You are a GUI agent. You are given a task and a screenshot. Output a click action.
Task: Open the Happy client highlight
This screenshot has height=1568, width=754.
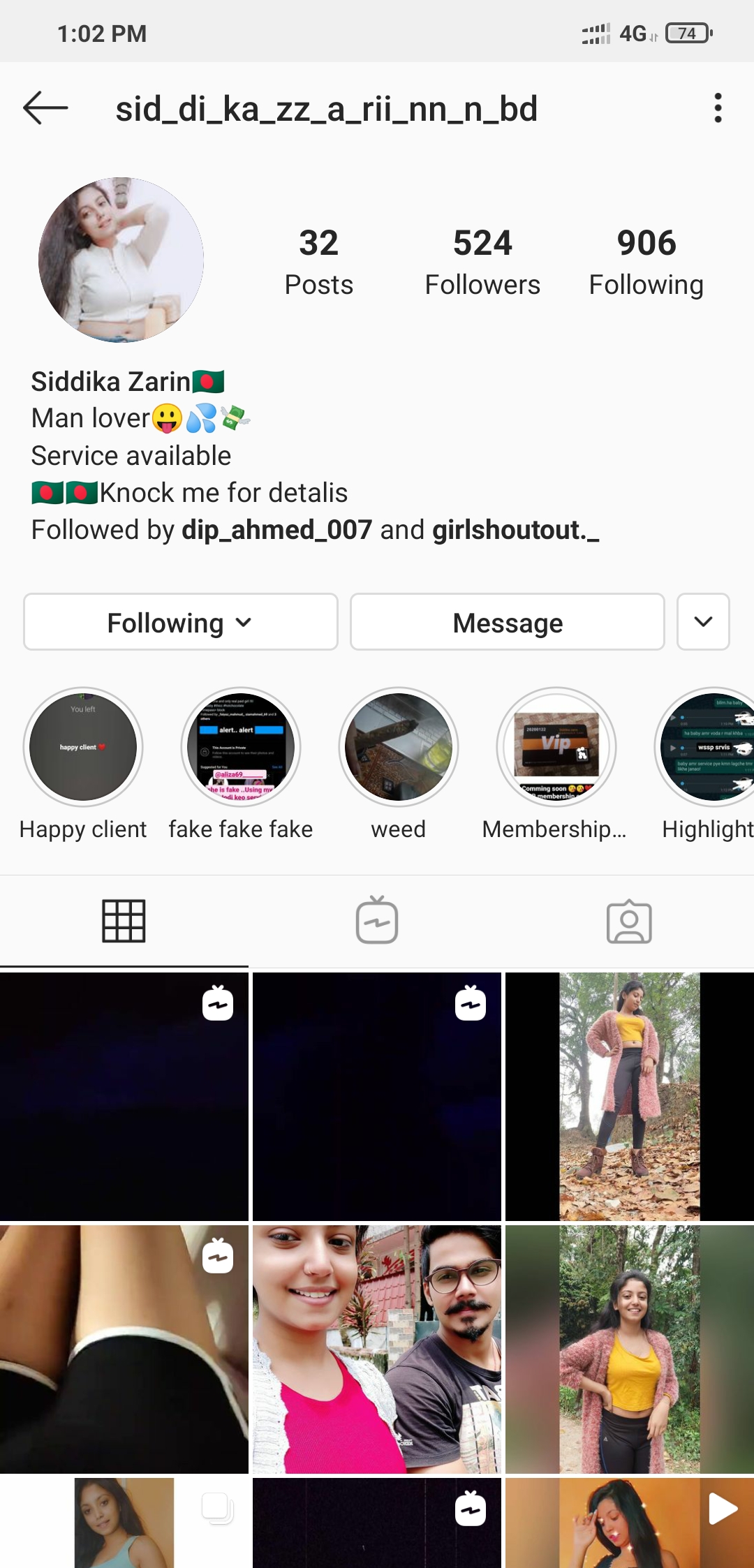click(83, 747)
